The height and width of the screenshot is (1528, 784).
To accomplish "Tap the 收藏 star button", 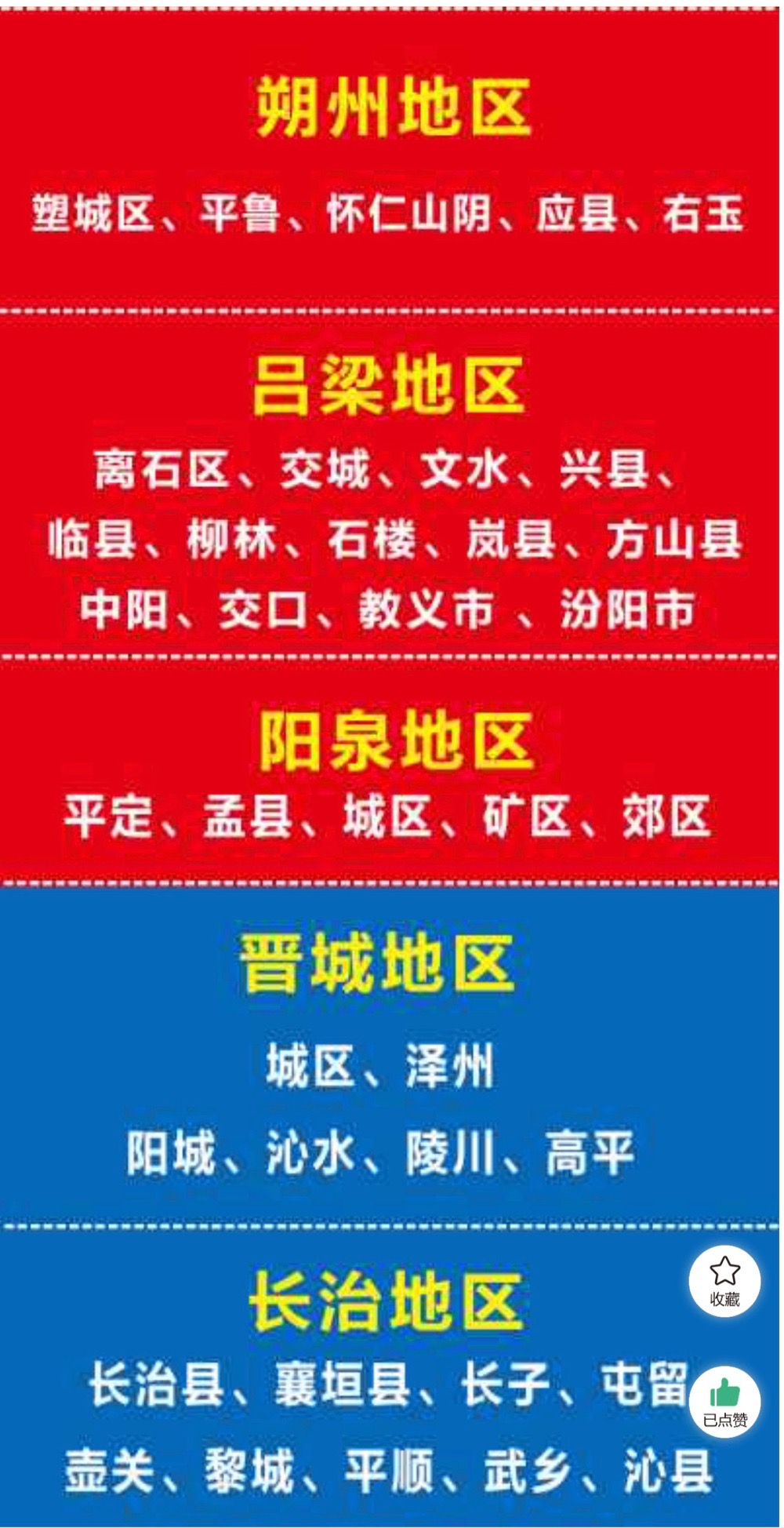I will (724, 1280).
